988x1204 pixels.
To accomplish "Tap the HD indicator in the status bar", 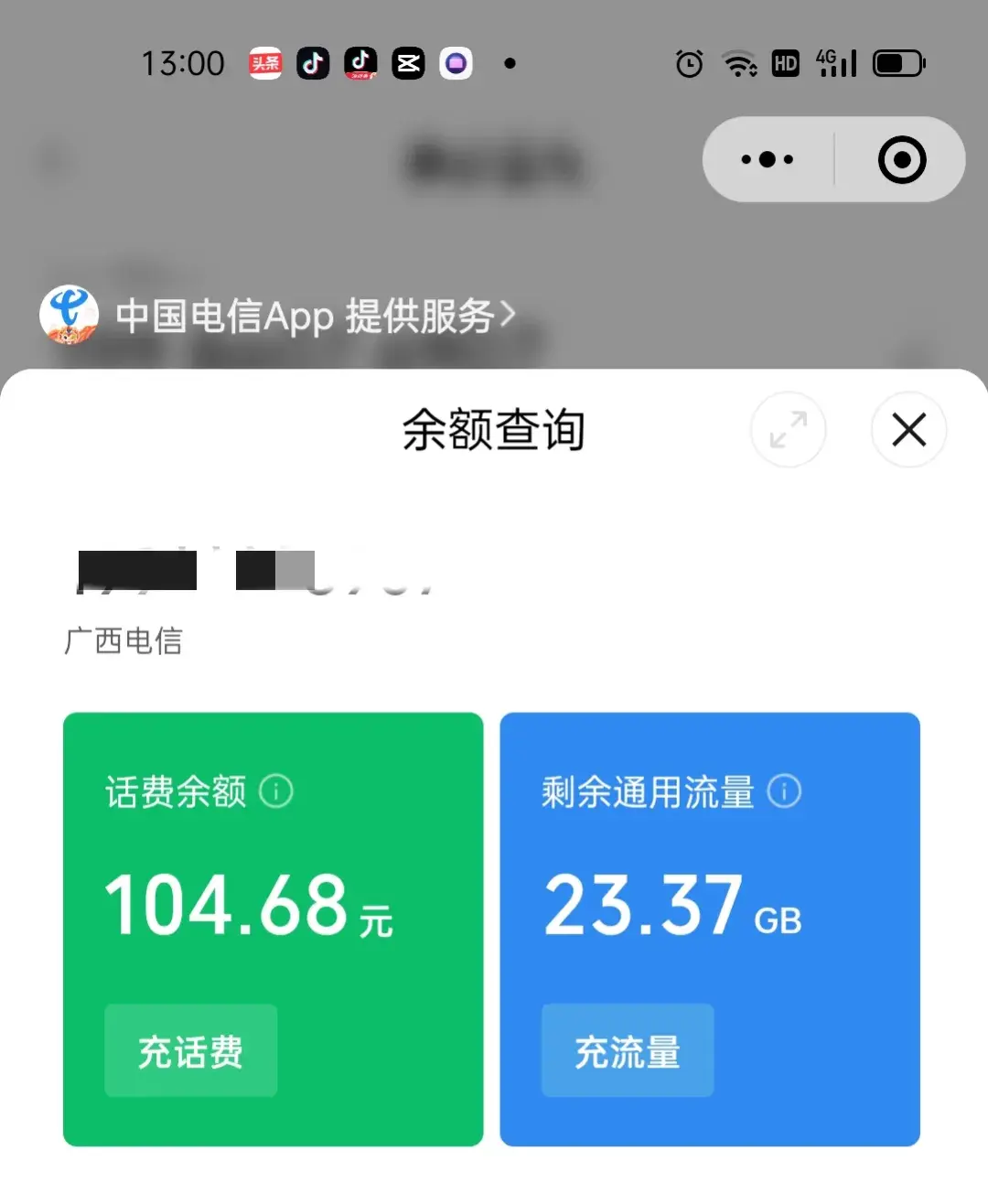I will coord(785,62).
